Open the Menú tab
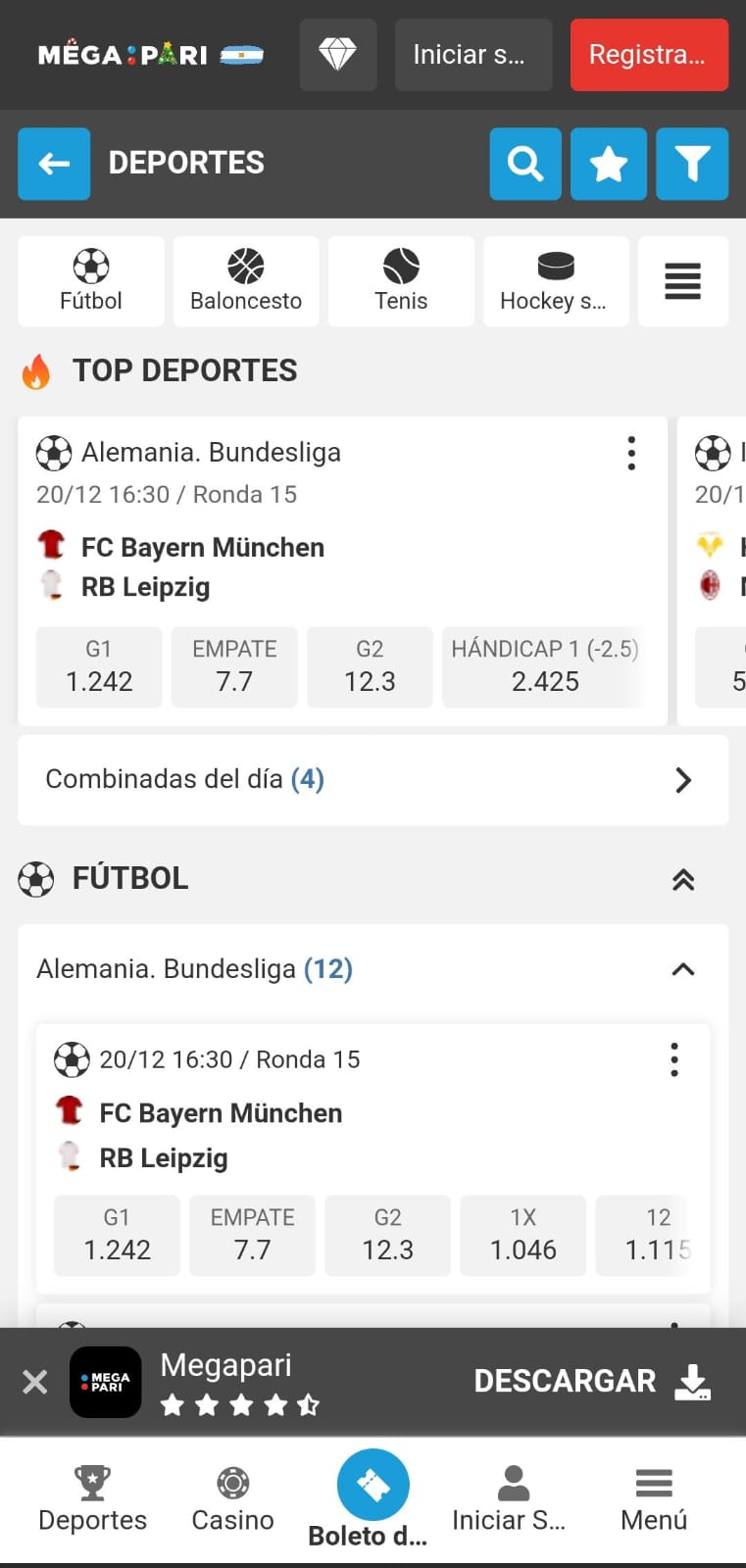The image size is (746, 1568). coord(654,1499)
